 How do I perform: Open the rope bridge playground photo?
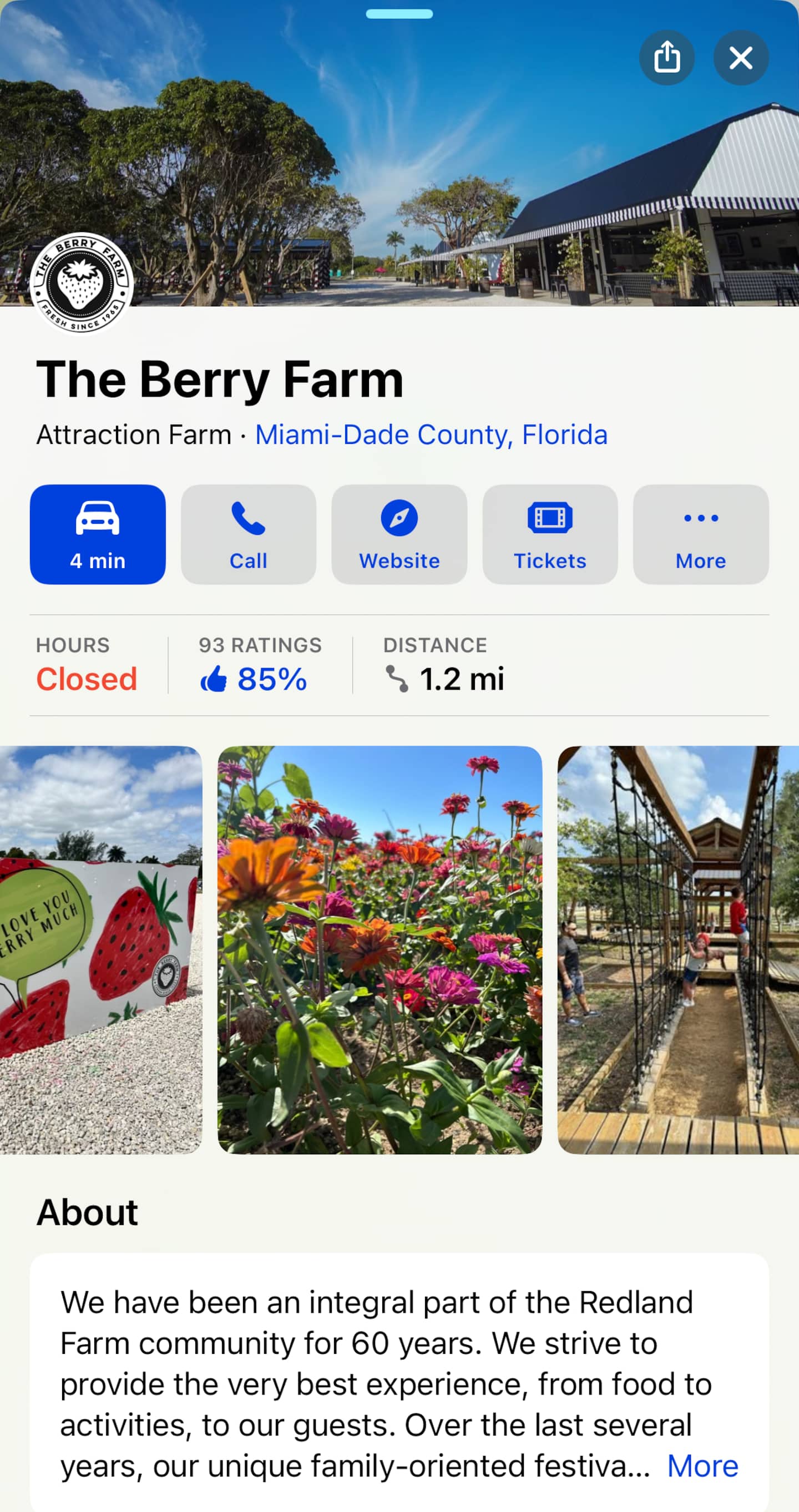678,950
